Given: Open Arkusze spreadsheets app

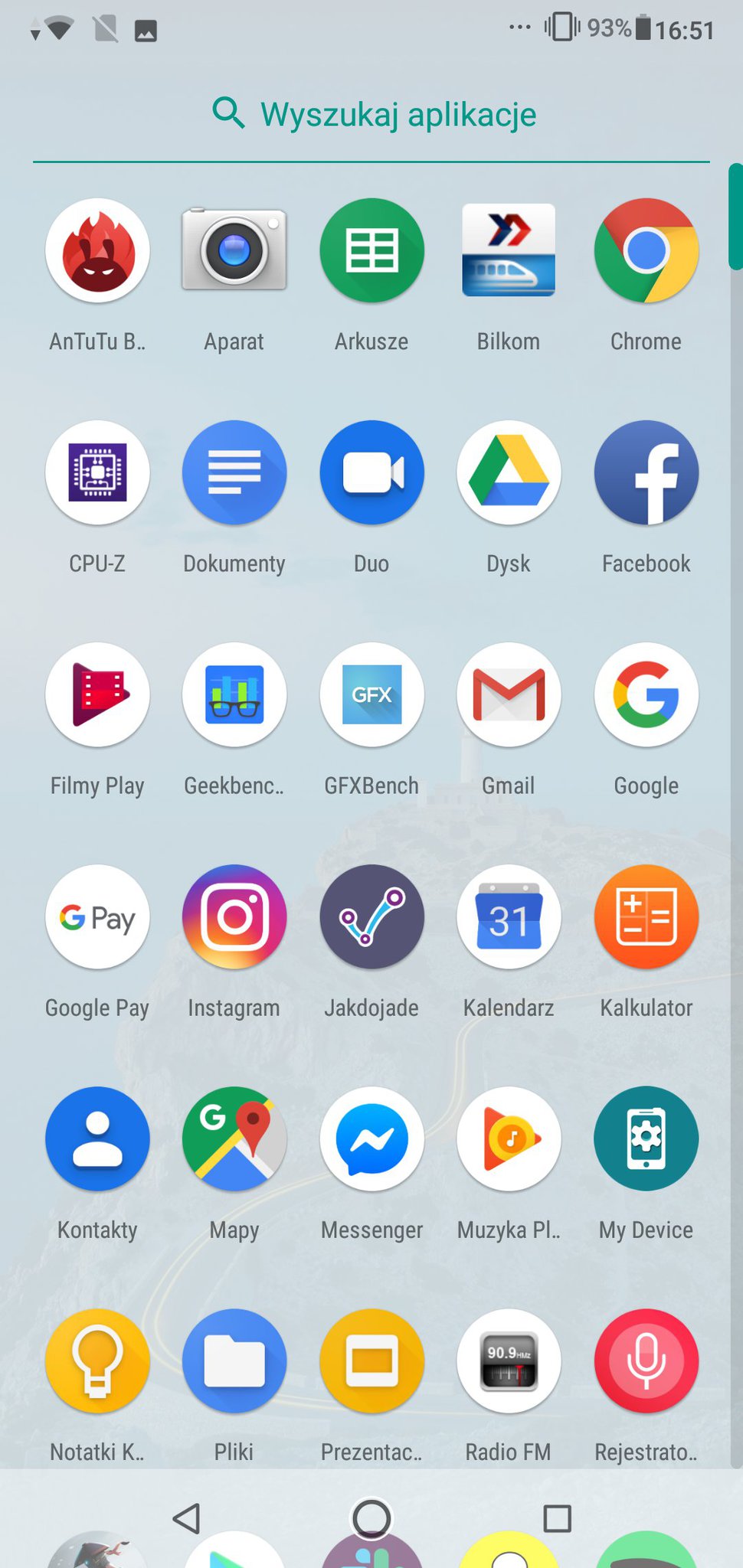Looking at the screenshot, I should coord(371,251).
